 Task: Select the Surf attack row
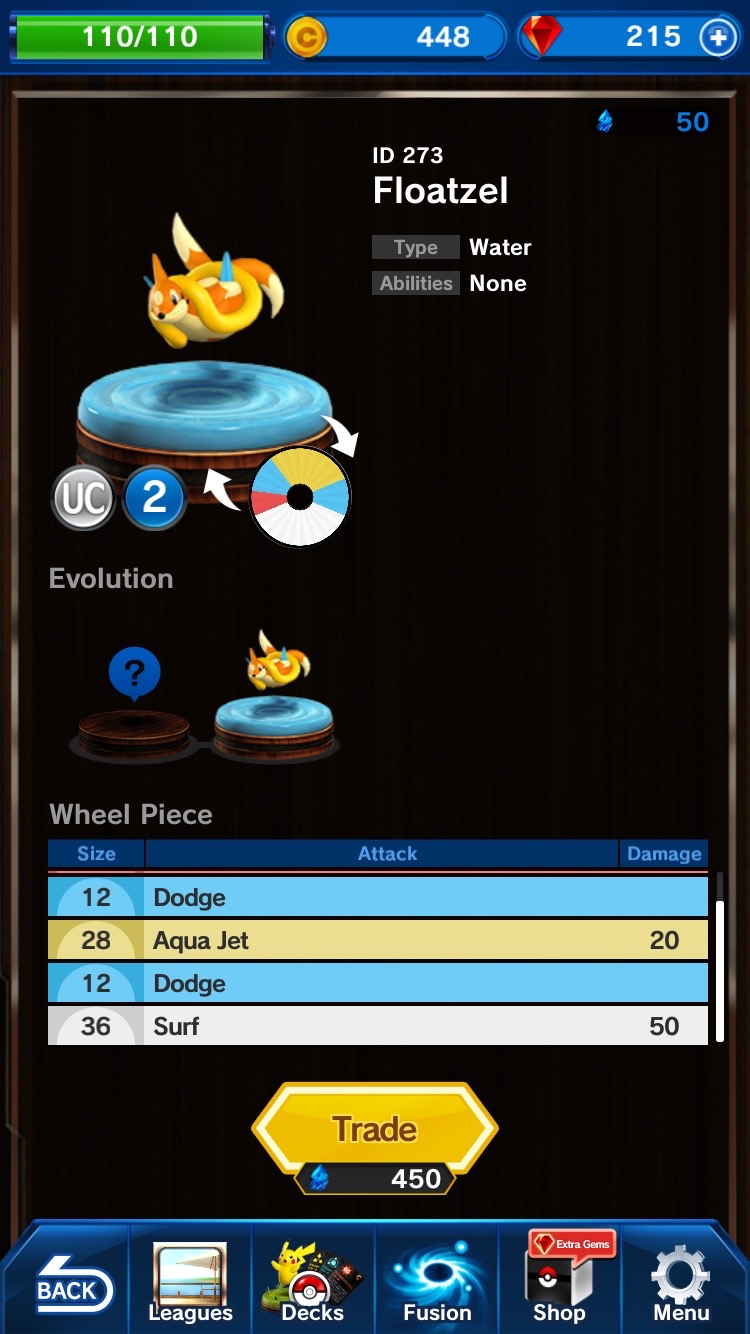tap(378, 1026)
